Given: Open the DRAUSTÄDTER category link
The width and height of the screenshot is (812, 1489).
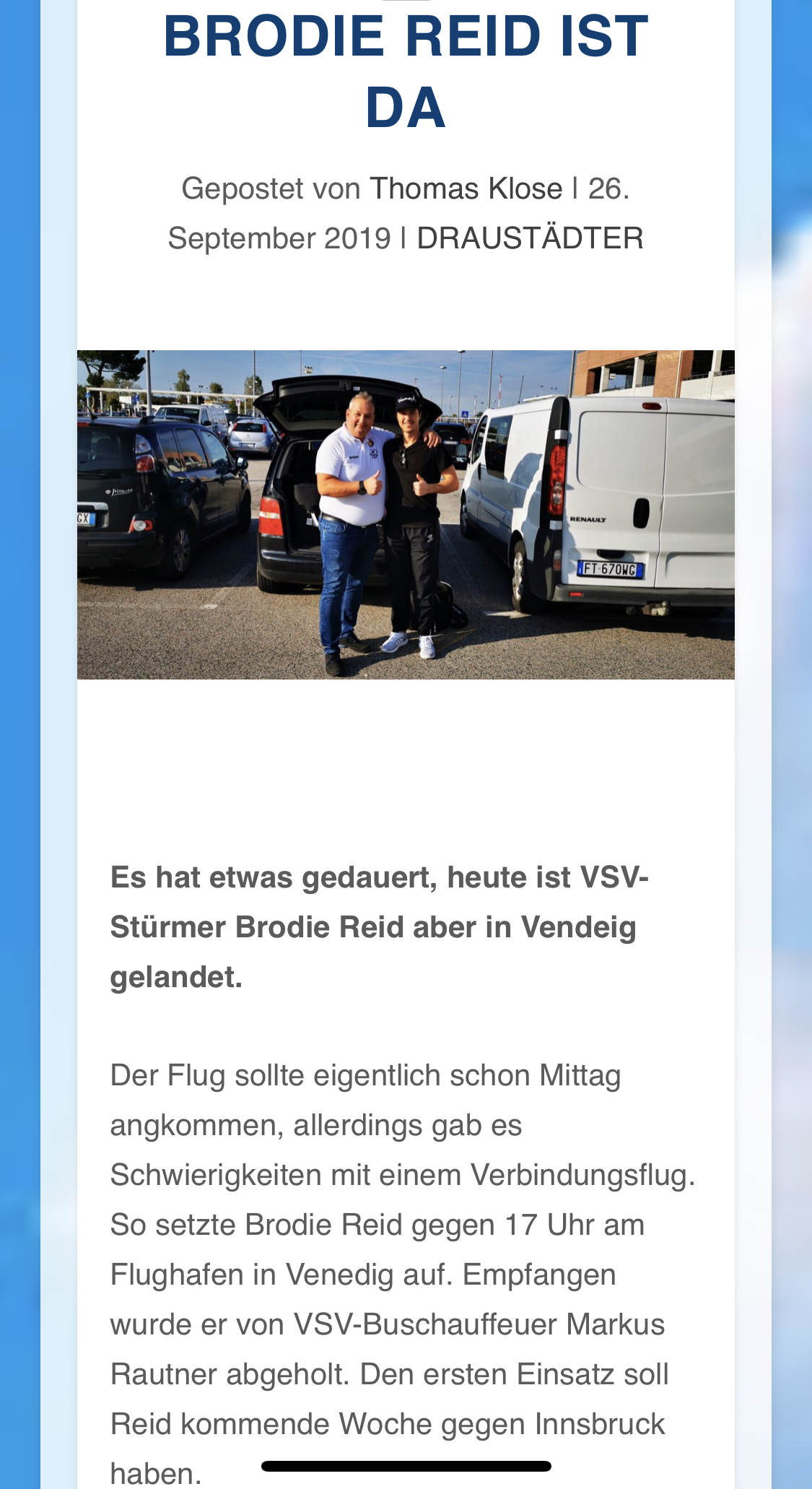Looking at the screenshot, I should [530, 238].
